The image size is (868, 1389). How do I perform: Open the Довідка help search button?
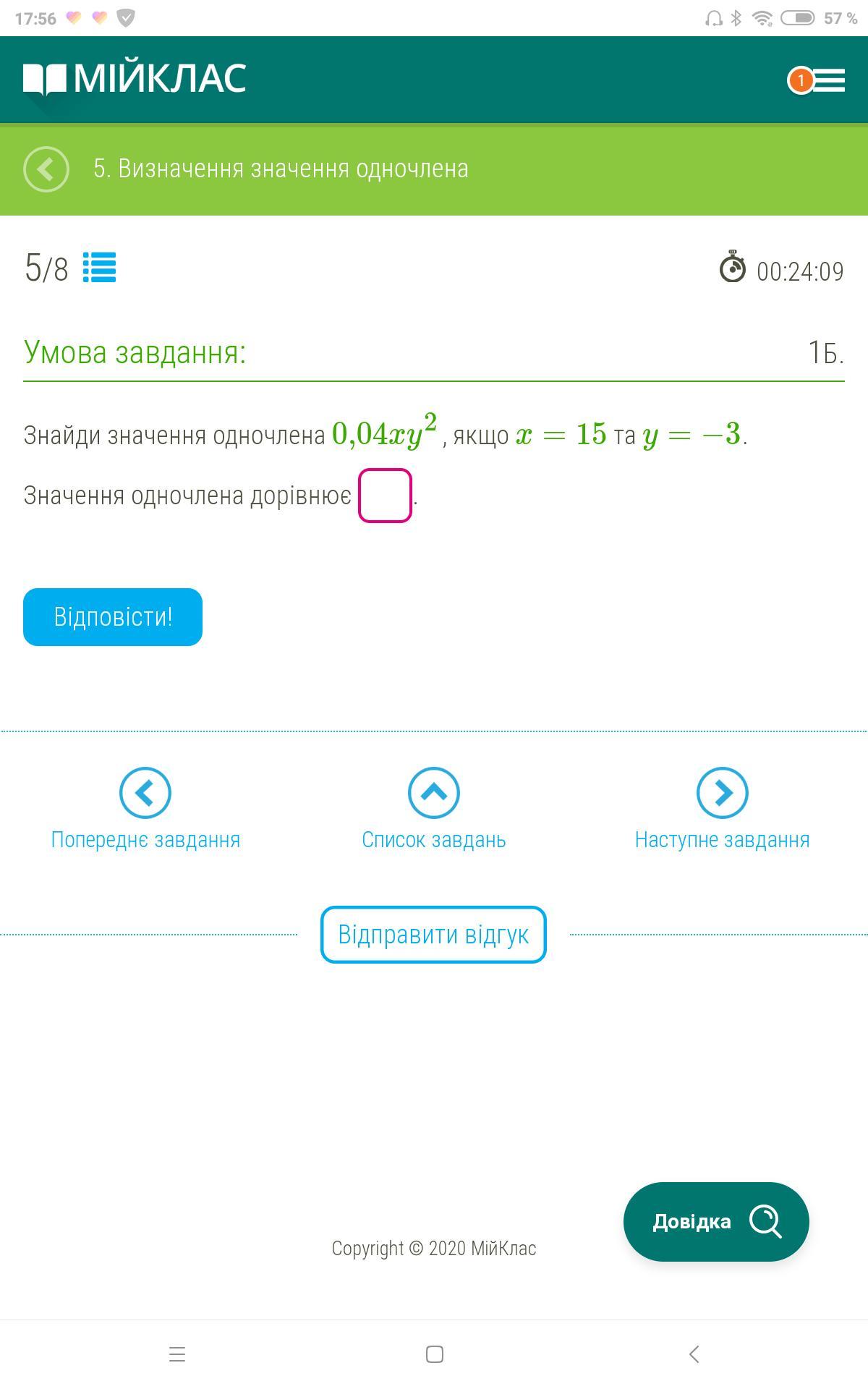pyautogui.click(x=715, y=1222)
